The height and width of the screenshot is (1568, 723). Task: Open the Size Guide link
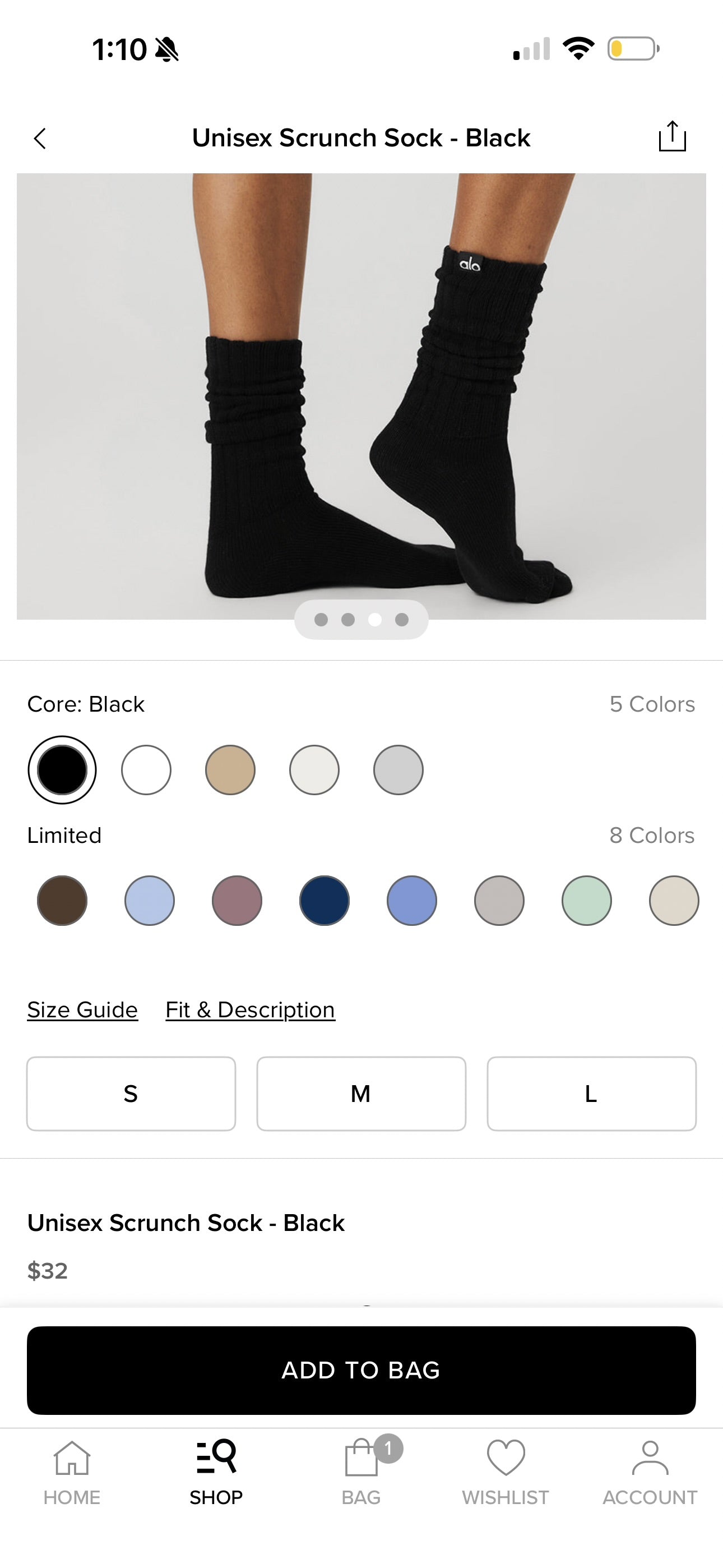pos(83,1010)
